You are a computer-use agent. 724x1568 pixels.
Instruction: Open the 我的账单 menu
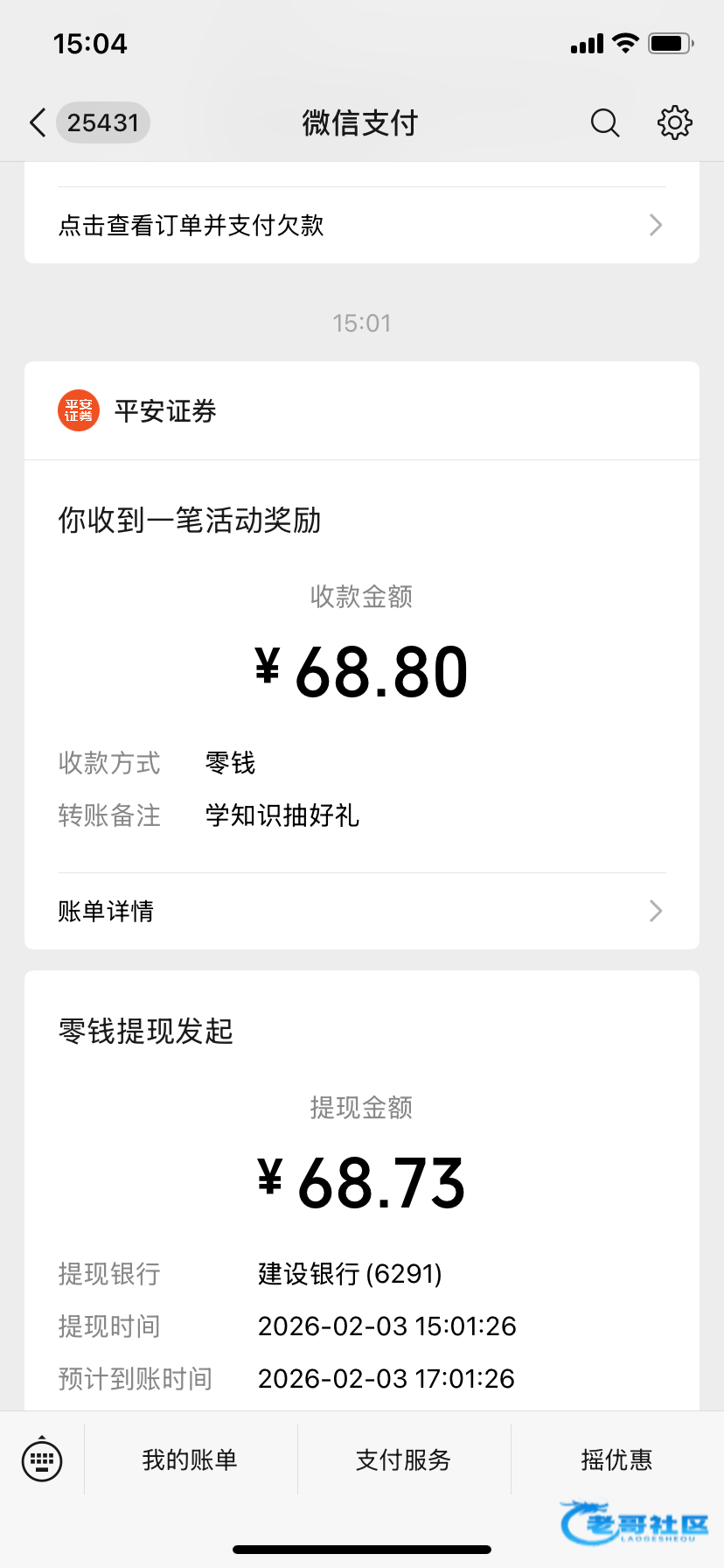pos(190,1459)
